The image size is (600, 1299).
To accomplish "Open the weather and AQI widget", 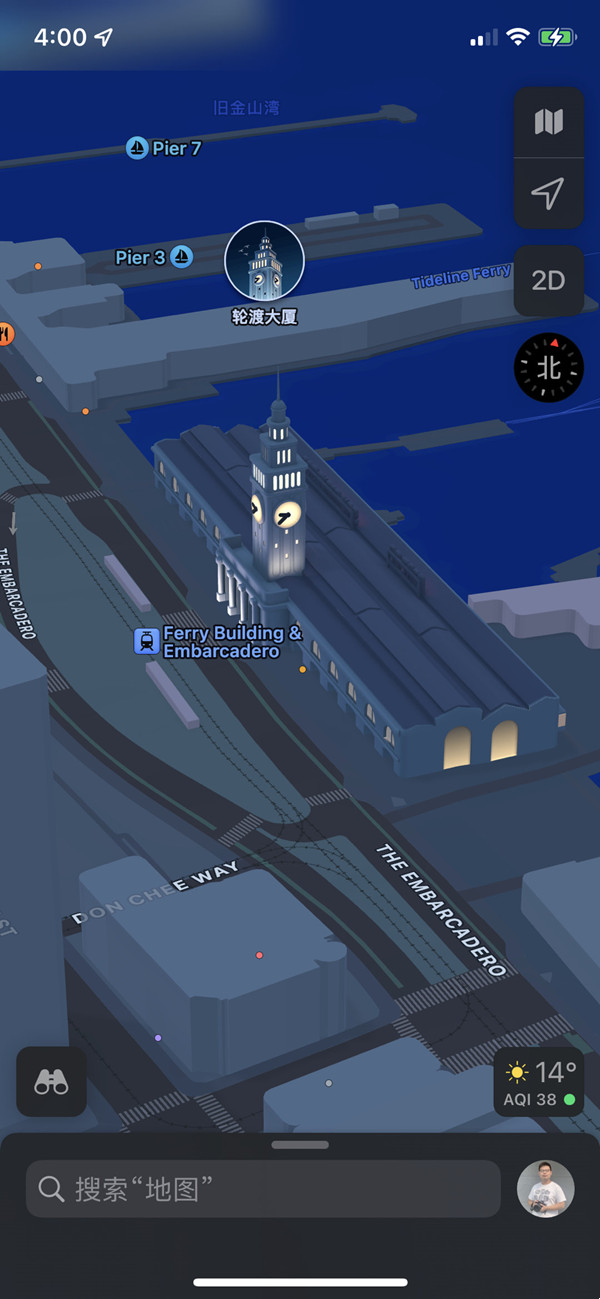I will 541,1083.
